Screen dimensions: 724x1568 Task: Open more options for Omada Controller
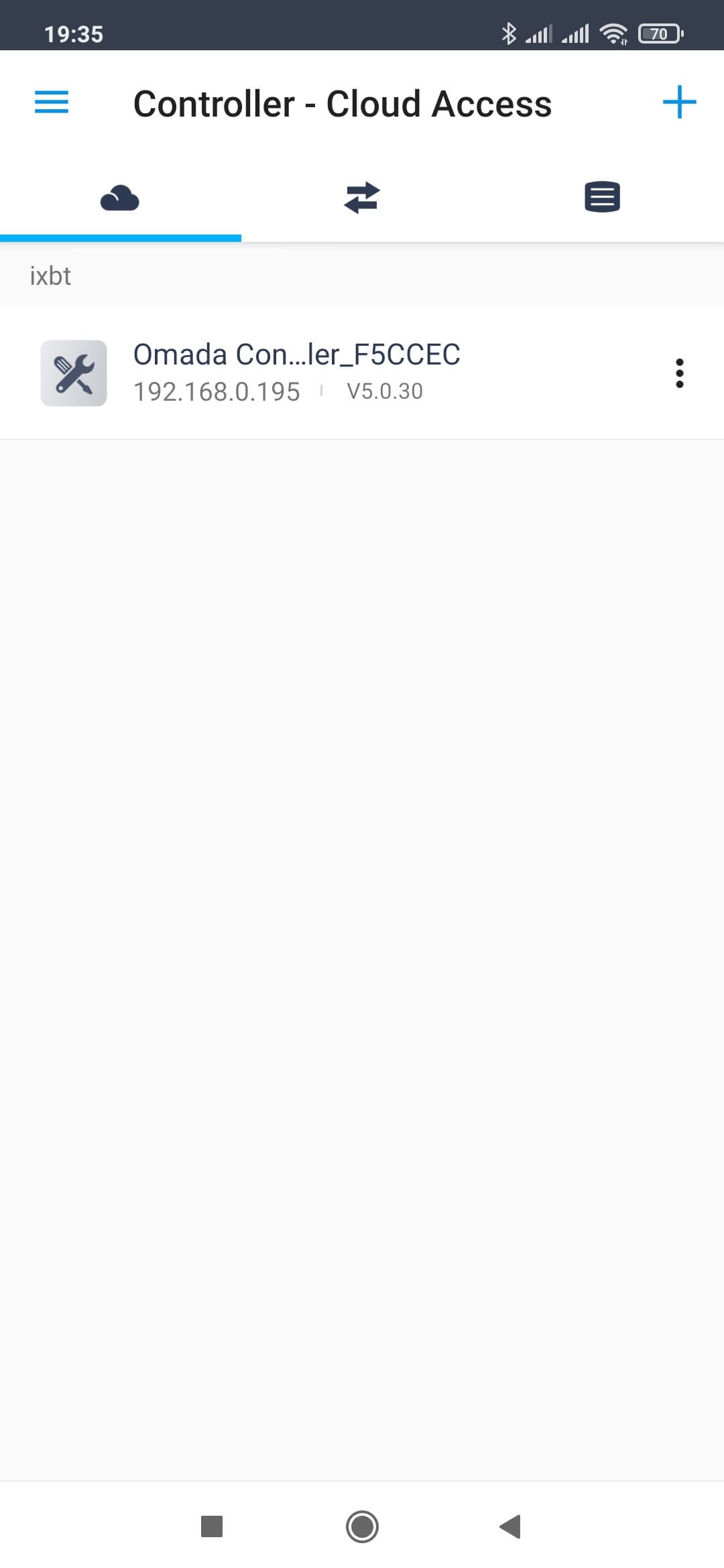(679, 373)
